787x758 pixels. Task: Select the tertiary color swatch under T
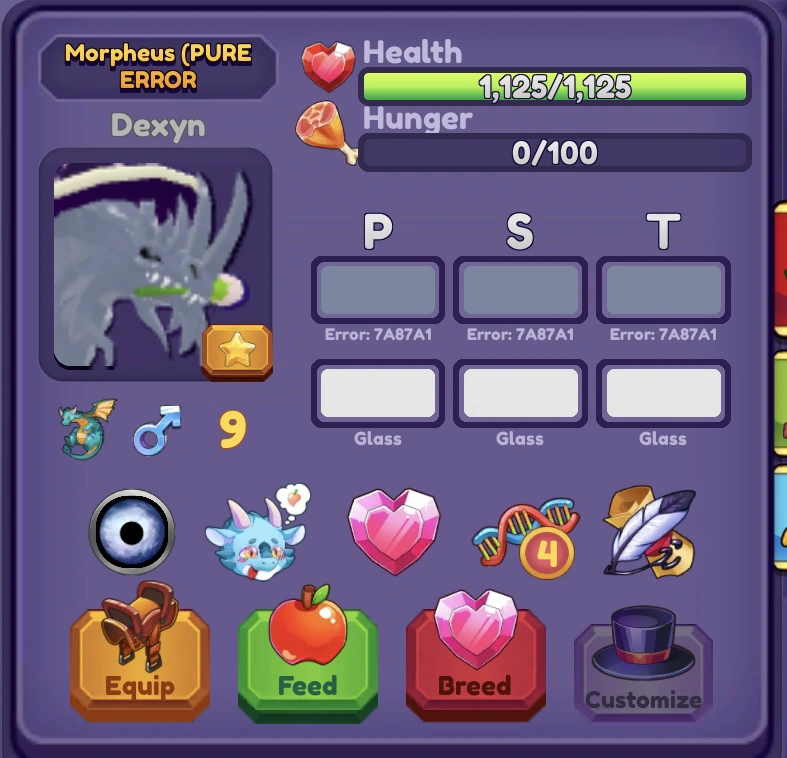(663, 290)
